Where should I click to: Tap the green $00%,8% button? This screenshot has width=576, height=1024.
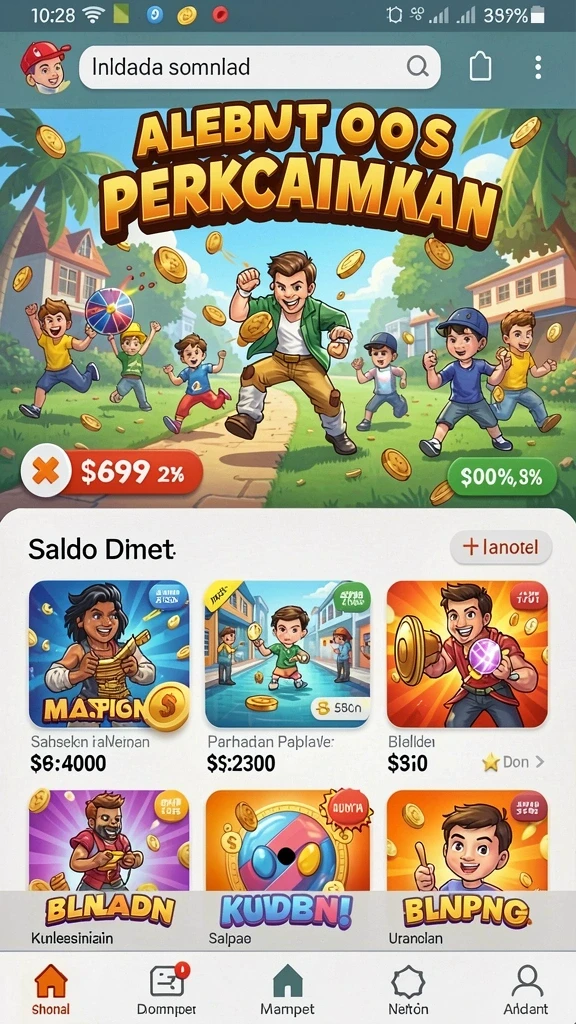[502, 477]
